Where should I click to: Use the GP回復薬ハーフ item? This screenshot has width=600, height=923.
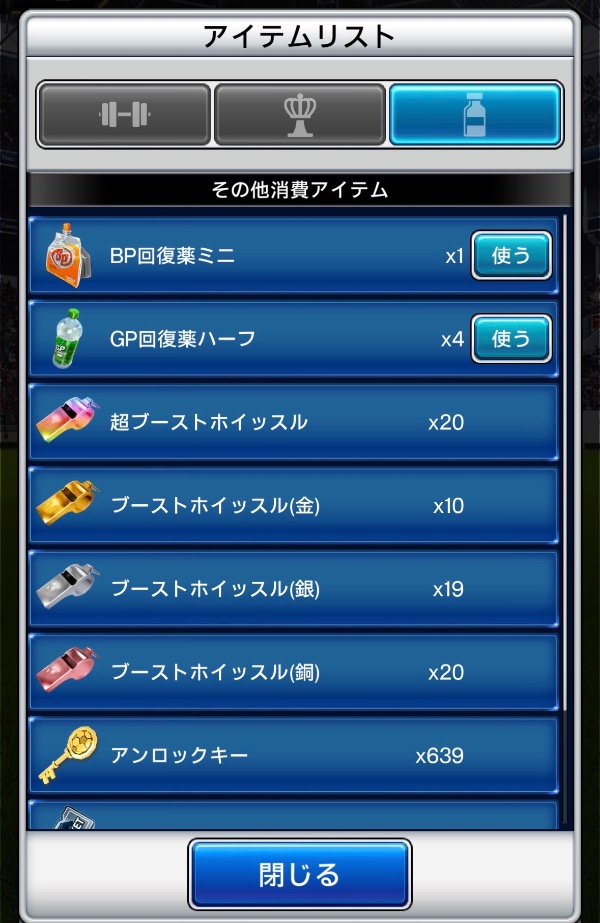(510, 339)
